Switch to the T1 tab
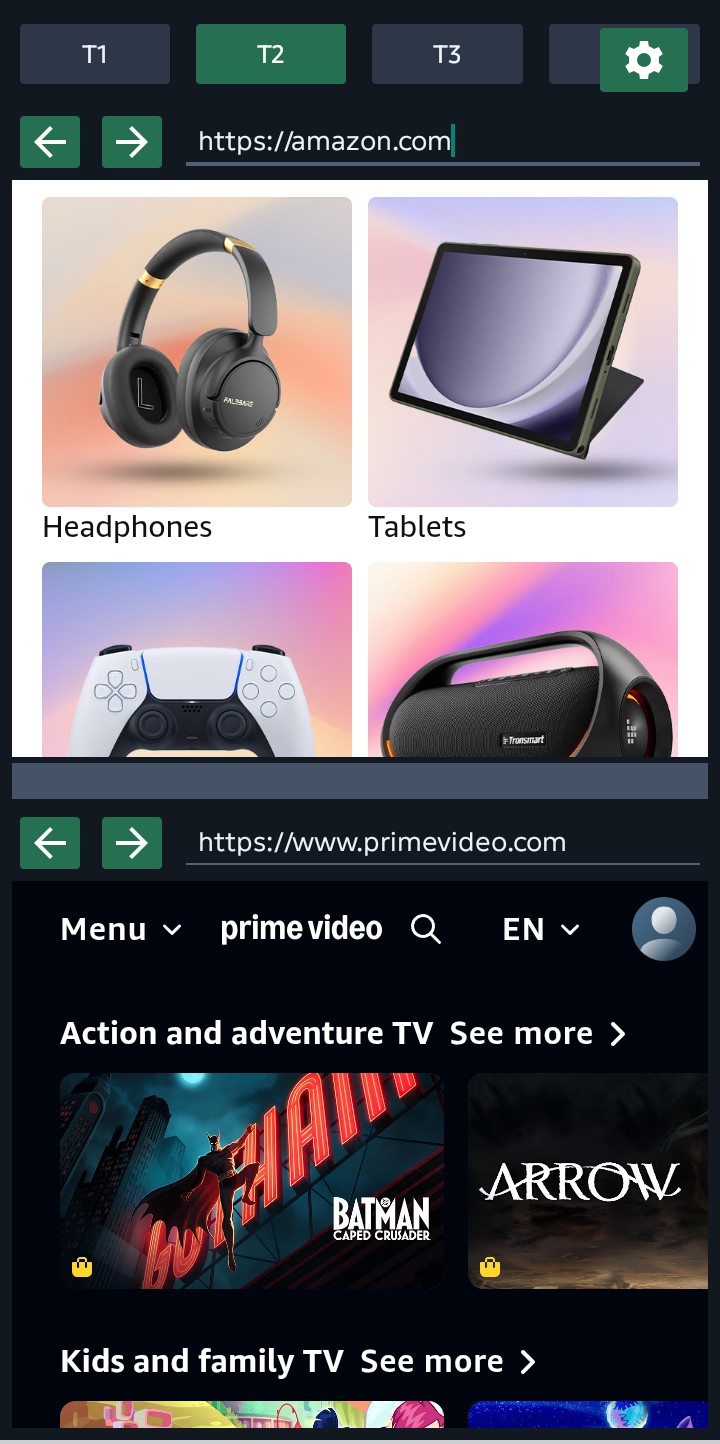Viewport: 720px width, 1444px height. (x=95, y=54)
